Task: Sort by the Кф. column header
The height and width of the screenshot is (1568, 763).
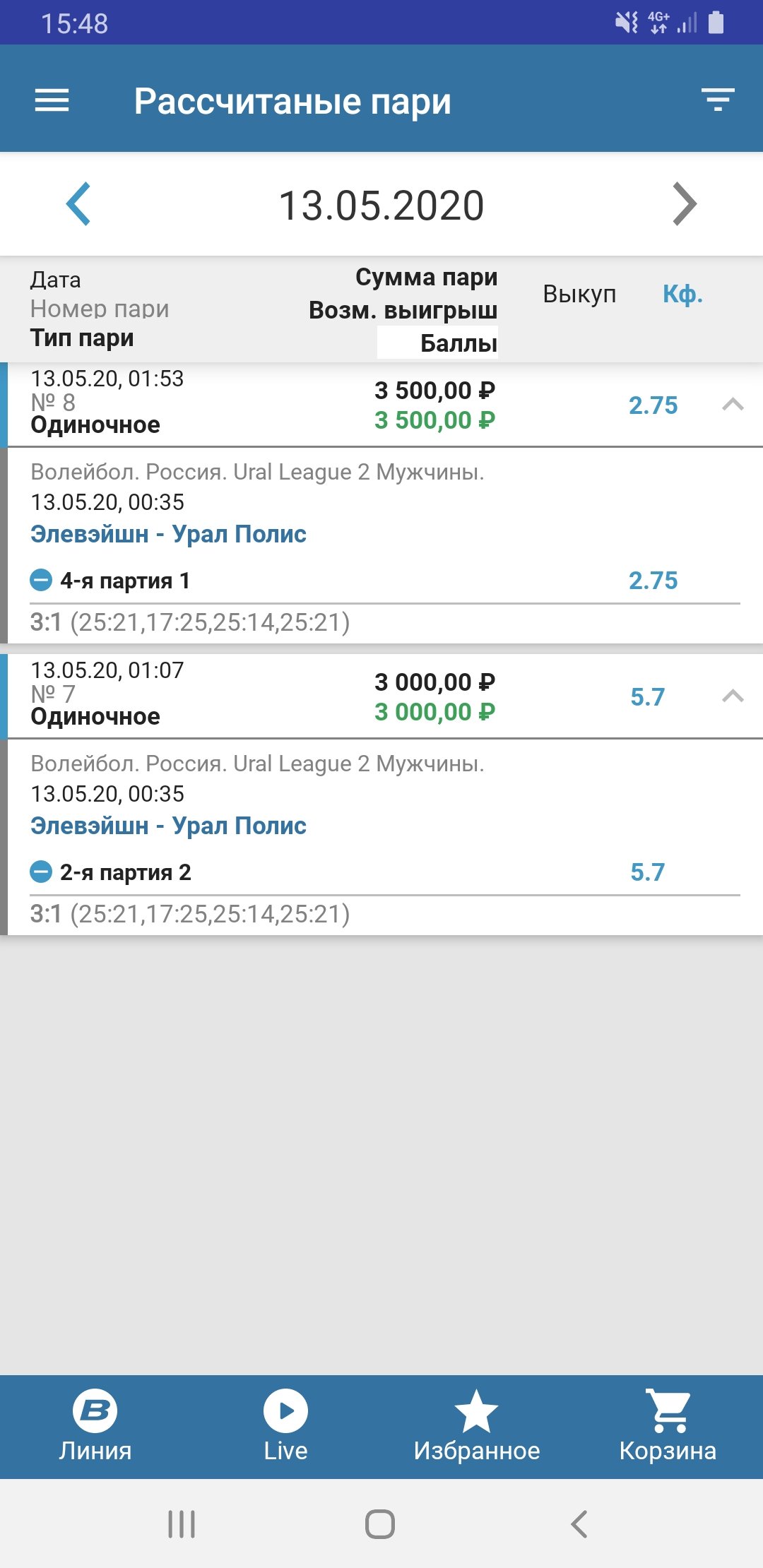Action: coord(682,295)
